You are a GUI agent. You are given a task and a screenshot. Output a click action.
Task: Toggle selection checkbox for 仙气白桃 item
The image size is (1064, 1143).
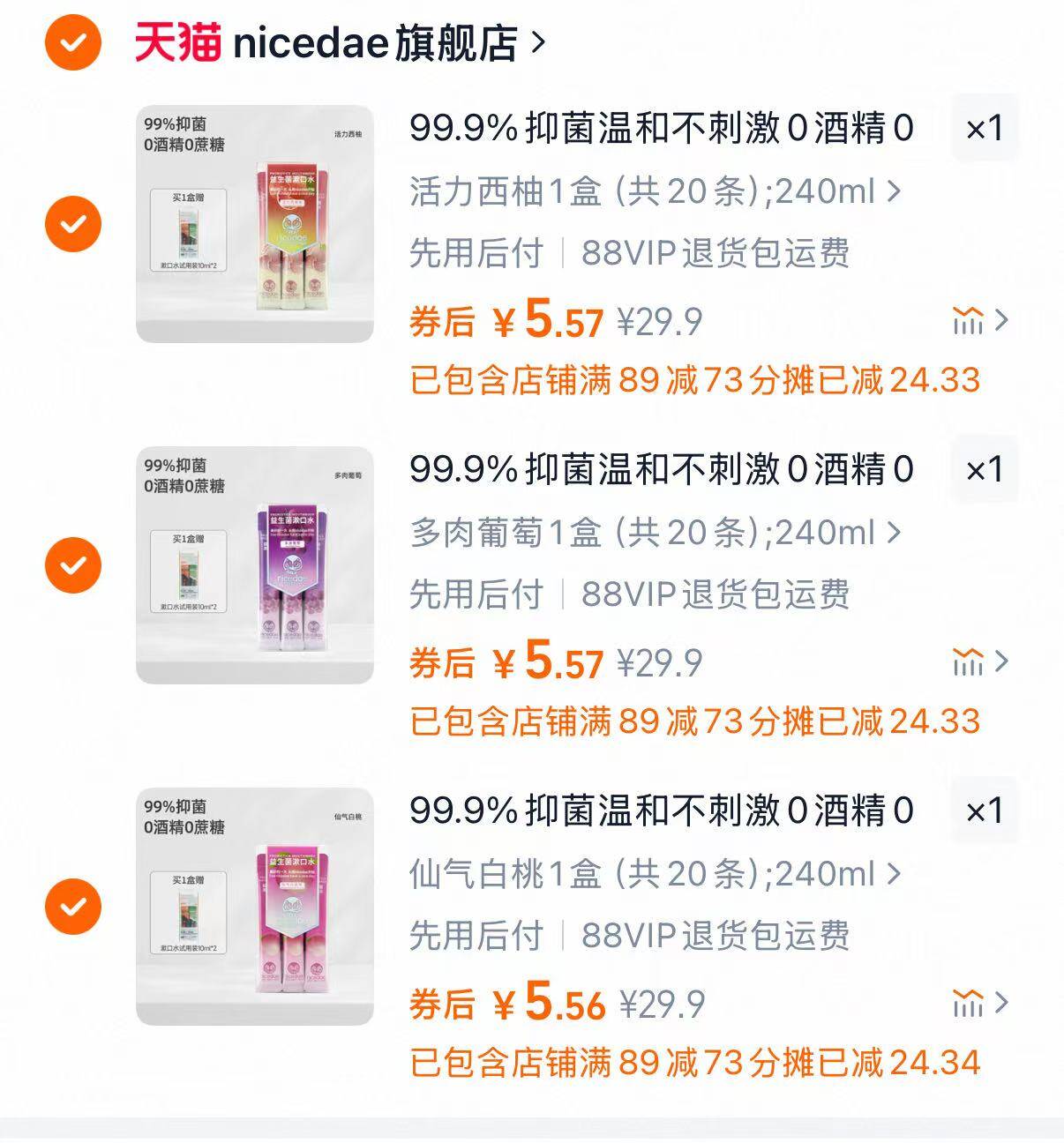[x=71, y=907]
